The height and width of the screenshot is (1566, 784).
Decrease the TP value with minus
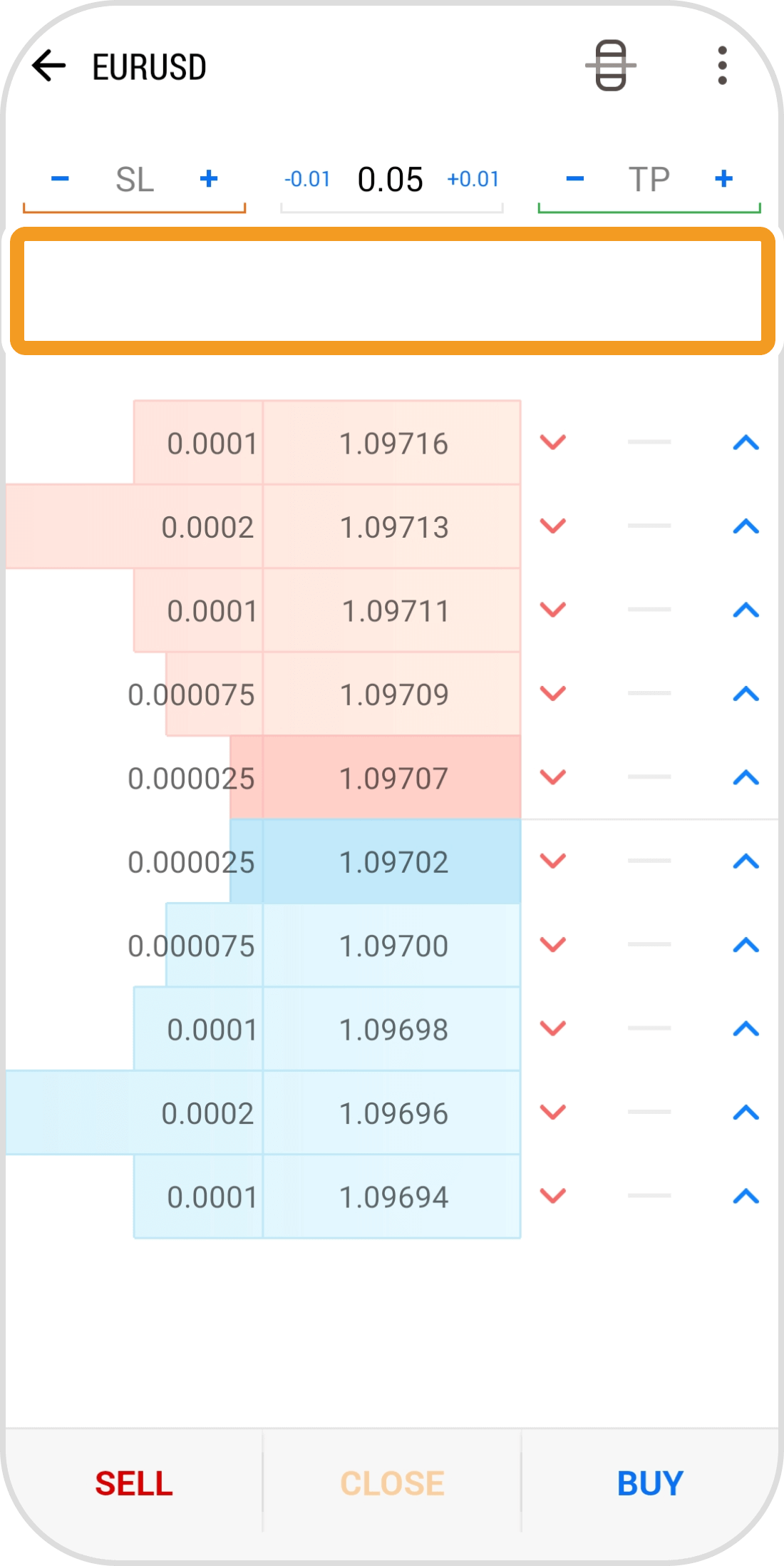(575, 178)
